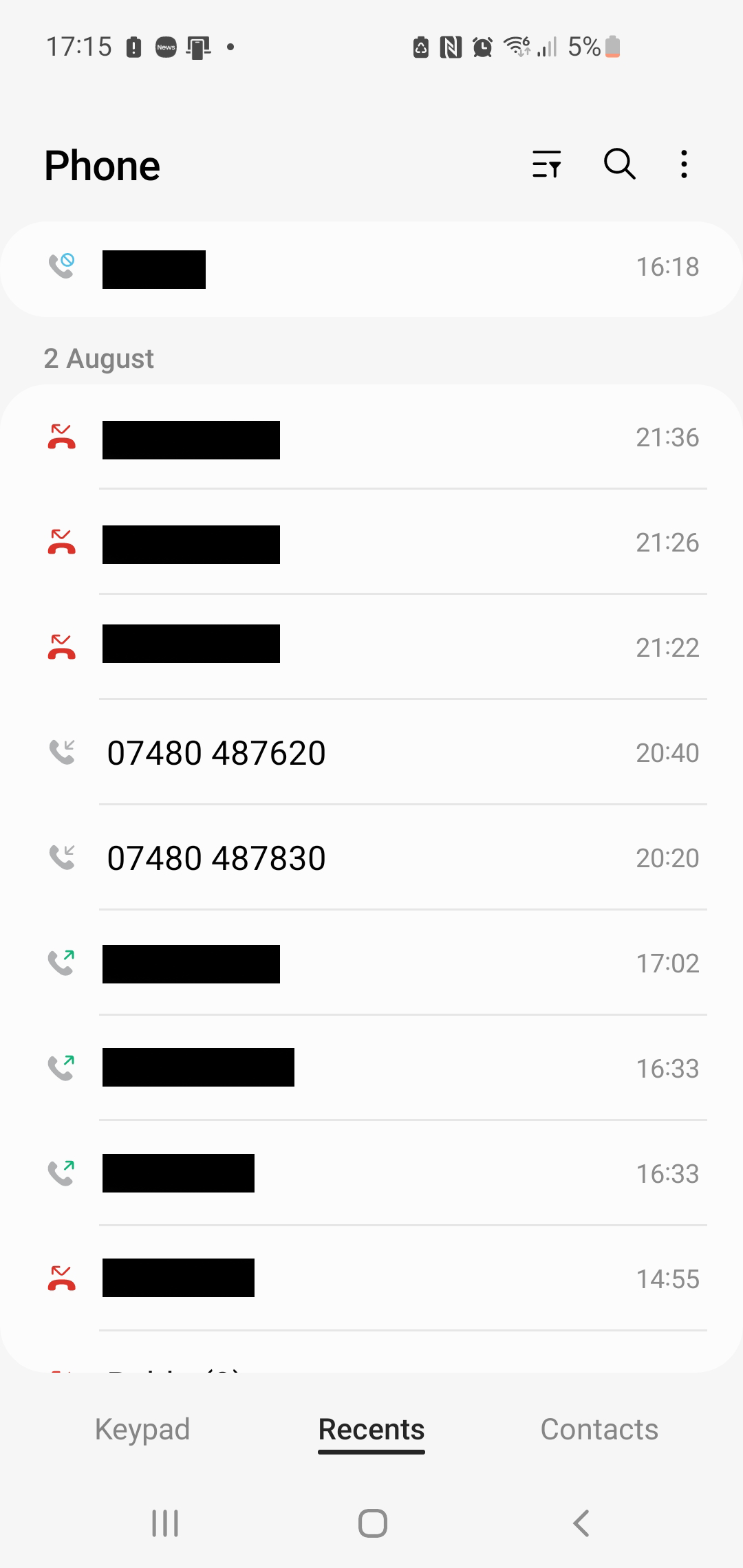Open today's blocked call at 16:18

click(x=371, y=268)
